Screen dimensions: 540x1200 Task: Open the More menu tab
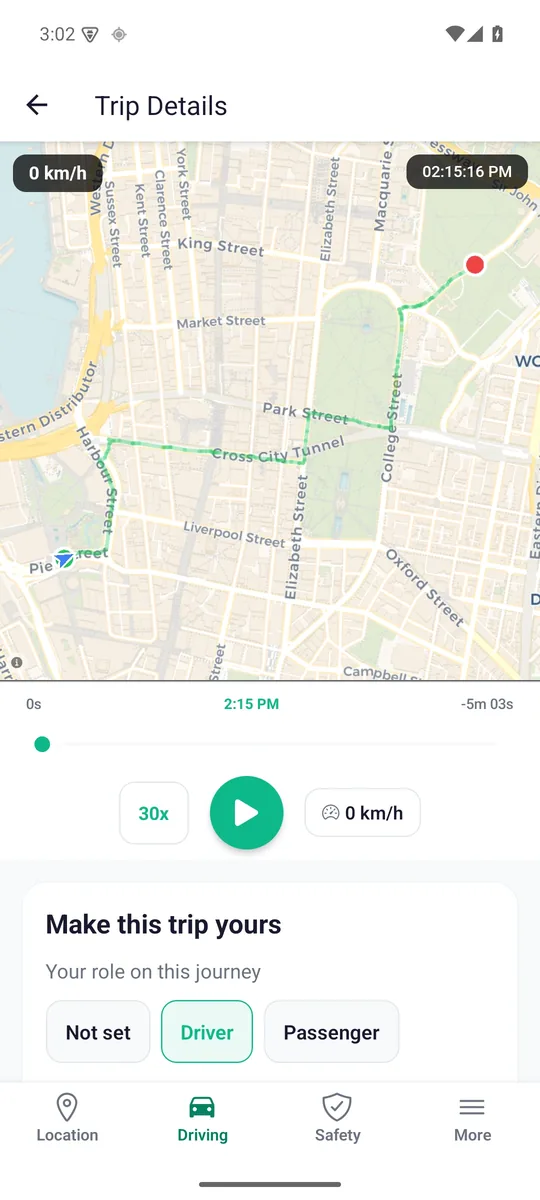click(472, 1118)
